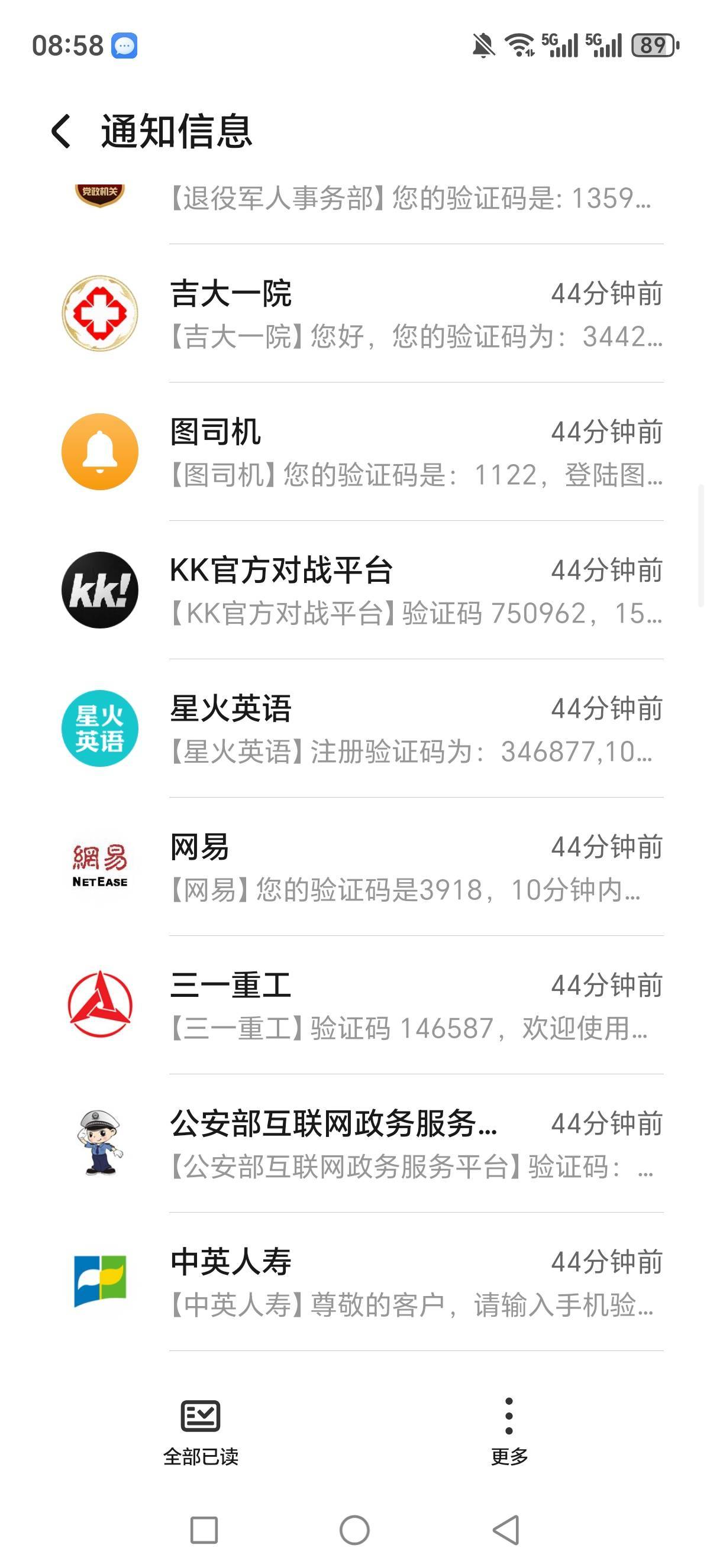Open the 更多 options menu

click(509, 1431)
